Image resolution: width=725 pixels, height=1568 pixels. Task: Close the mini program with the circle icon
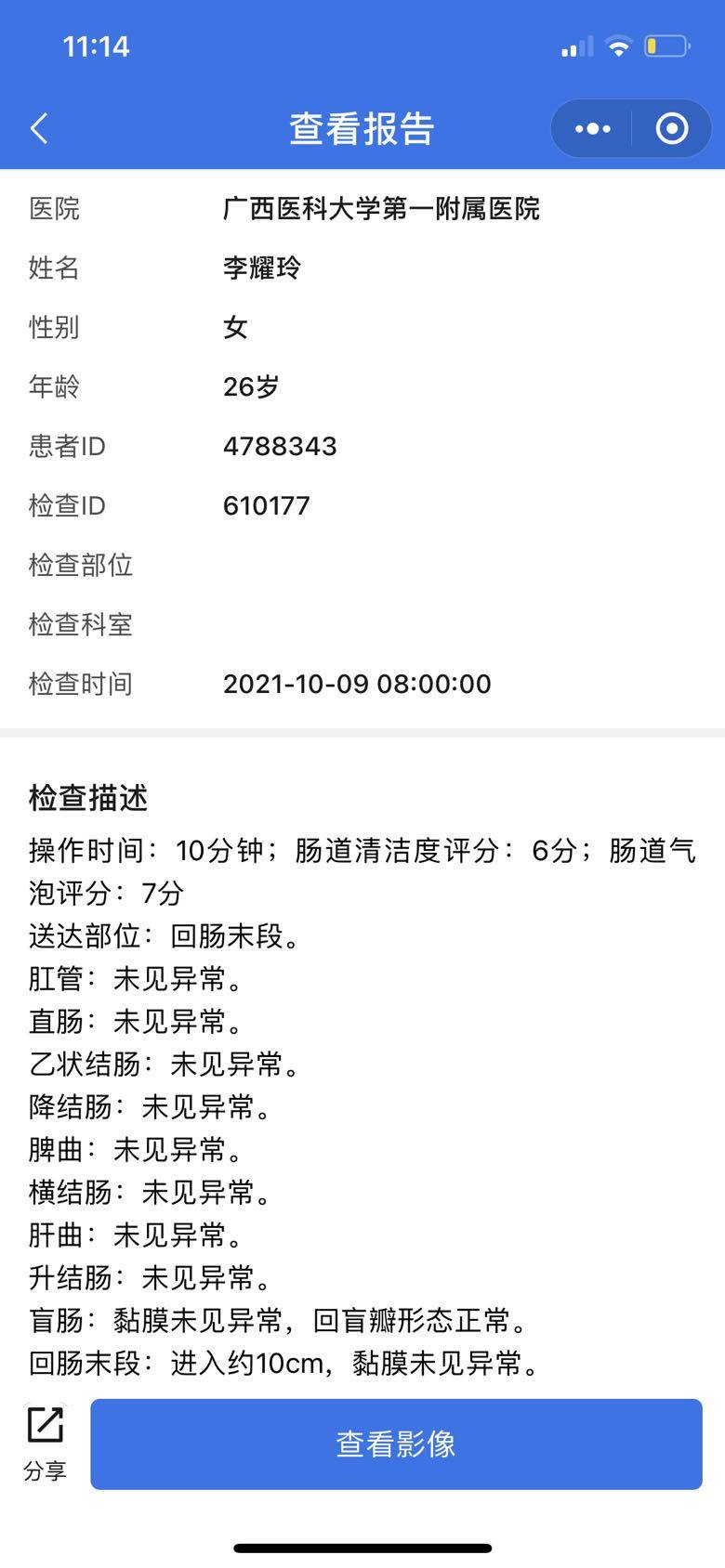pyautogui.click(x=671, y=128)
